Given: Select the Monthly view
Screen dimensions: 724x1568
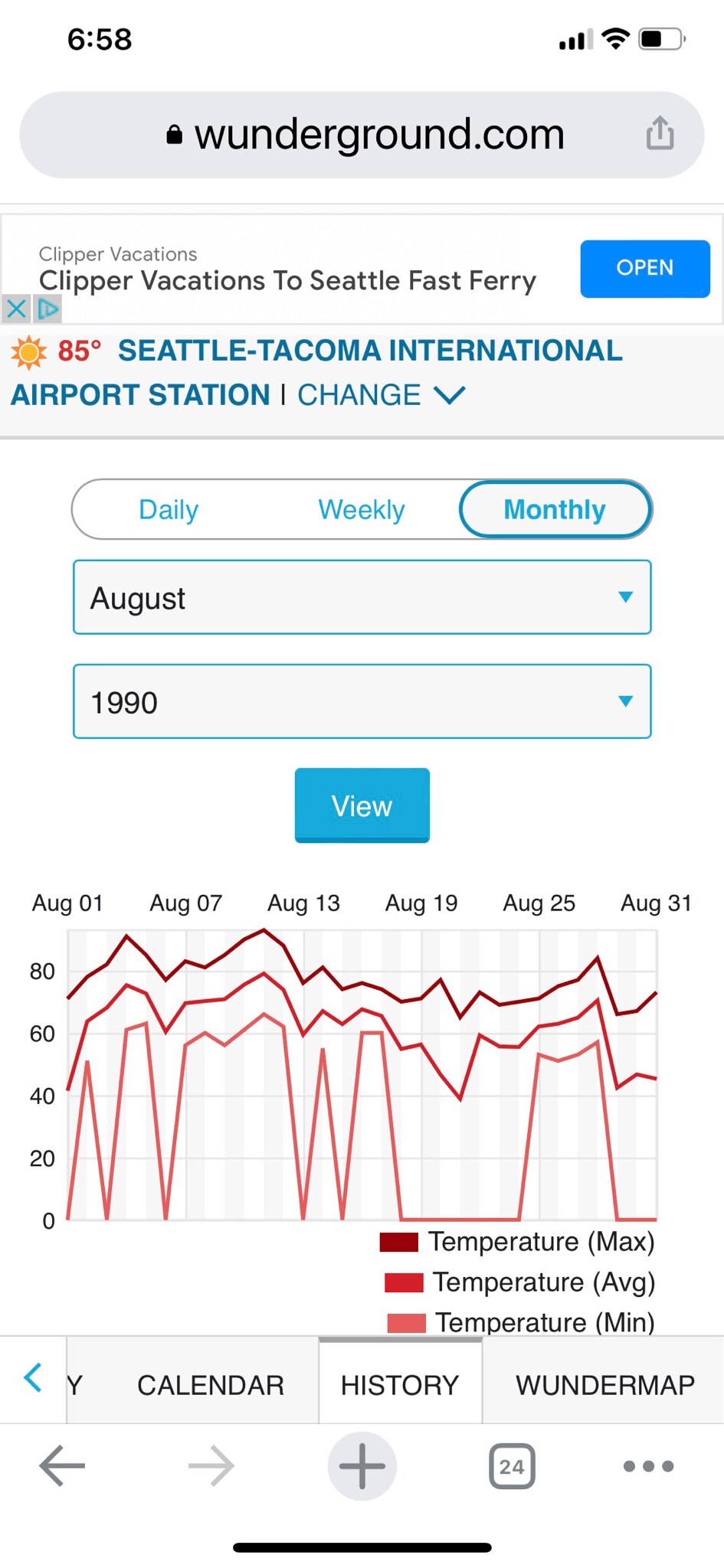Looking at the screenshot, I should pos(555,510).
